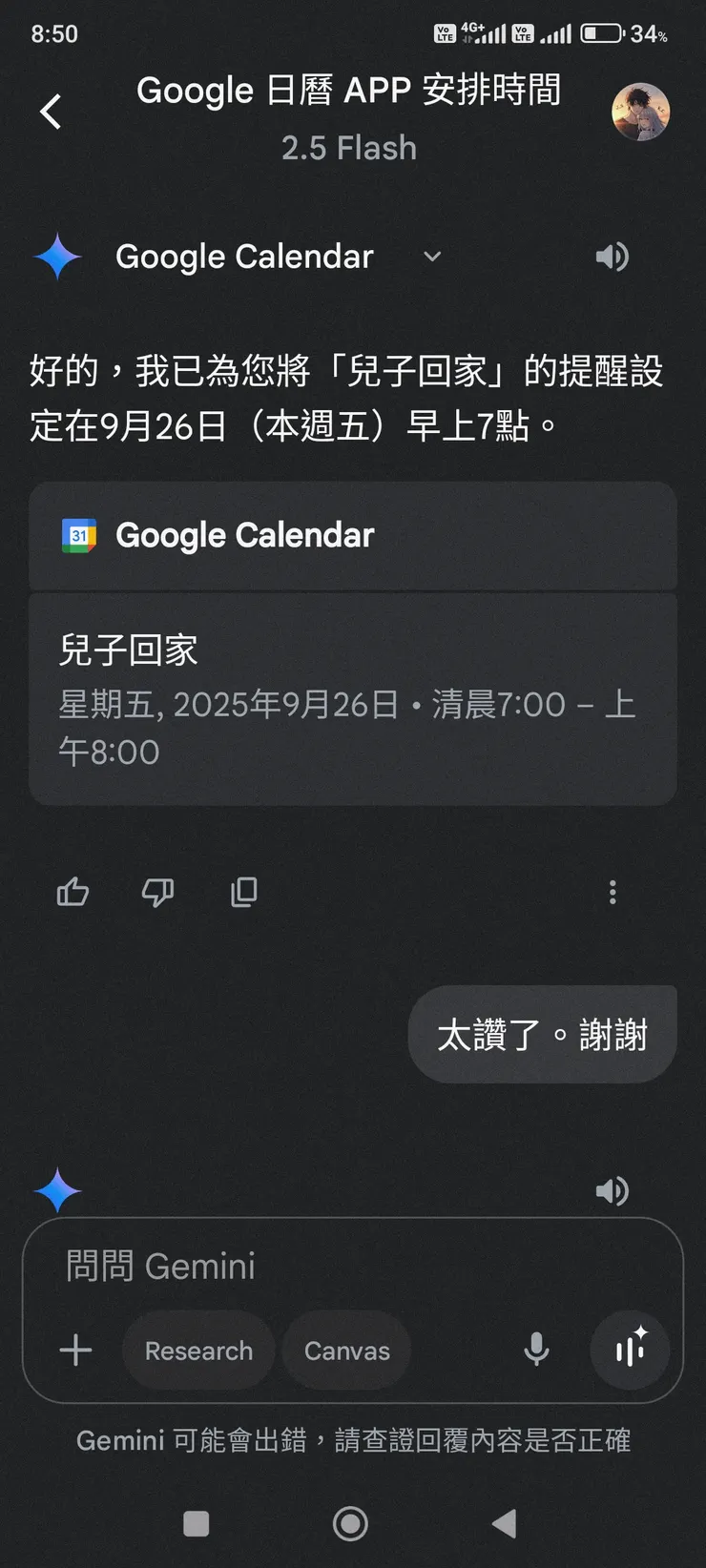The height and width of the screenshot is (1568, 706).
Task: Play response aloud with the speaker icon
Action: pos(613,256)
